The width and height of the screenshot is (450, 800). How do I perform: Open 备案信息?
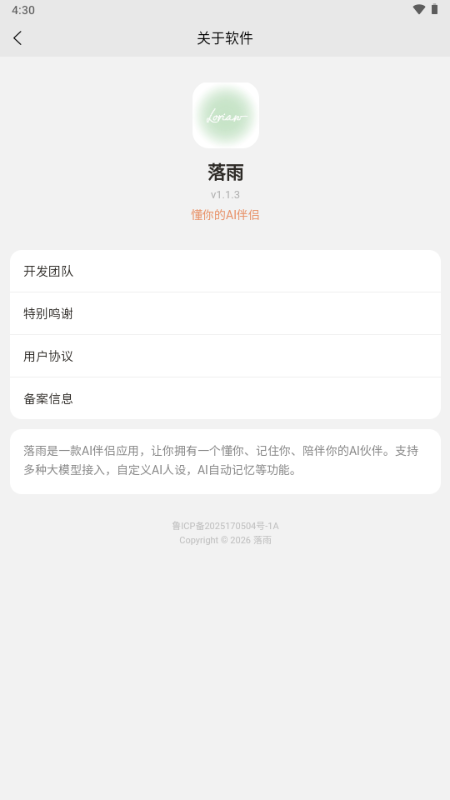click(x=225, y=398)
